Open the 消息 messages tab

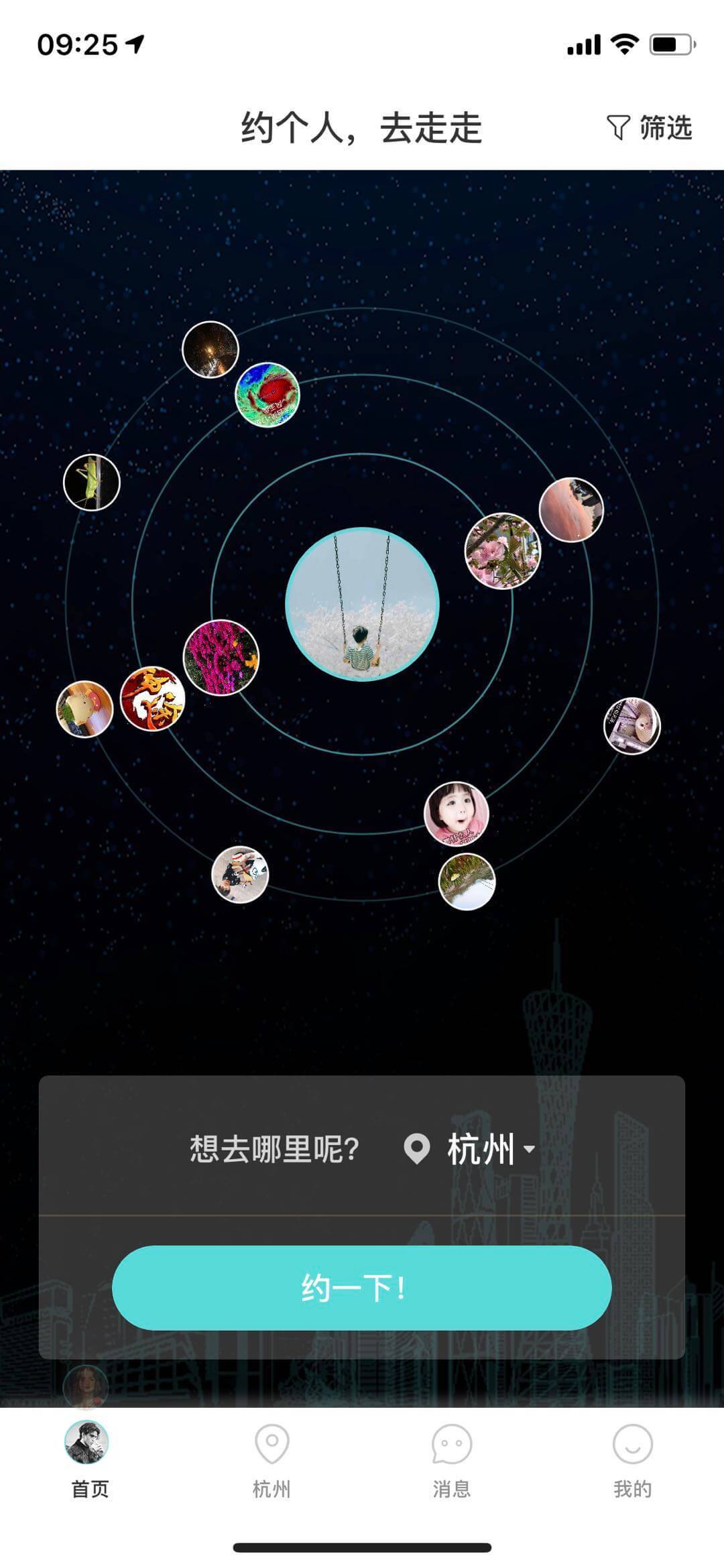click(451, 1459)
